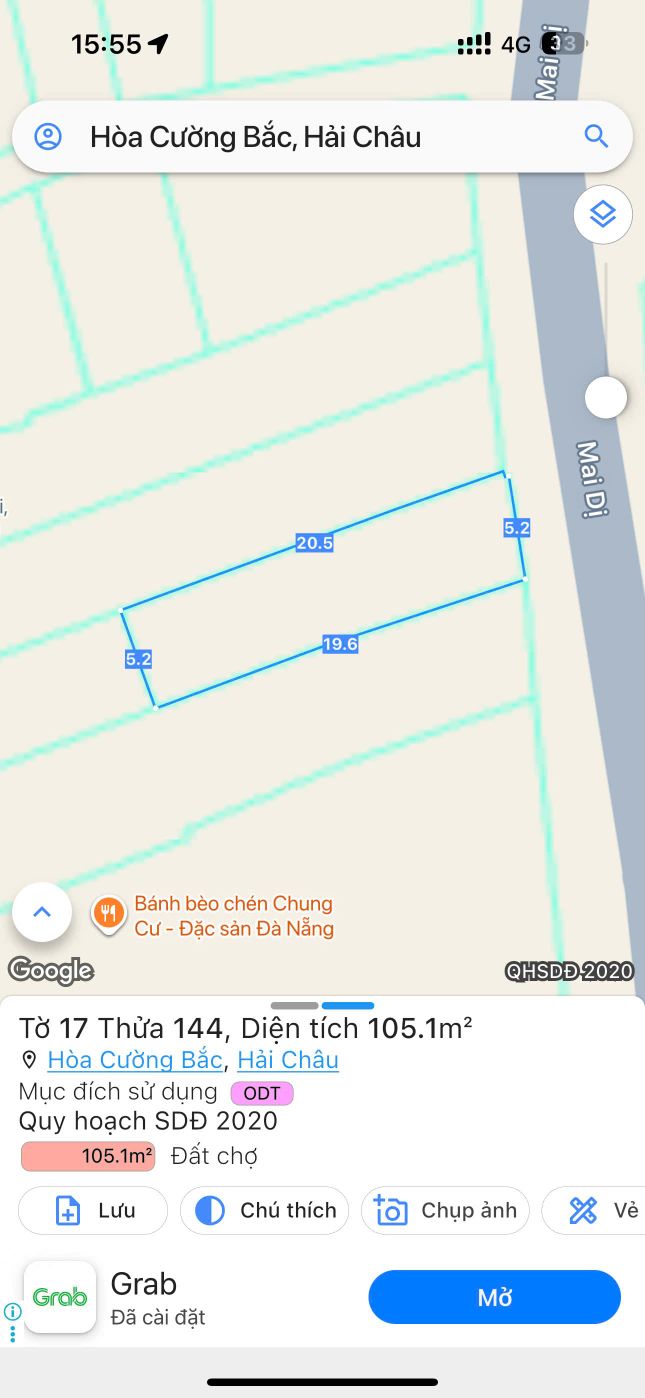Open the Hải Châu link
Image resolution: width=645 pixels, height=1398 pixels.
pyautogui.click(x=288, y=1060)
